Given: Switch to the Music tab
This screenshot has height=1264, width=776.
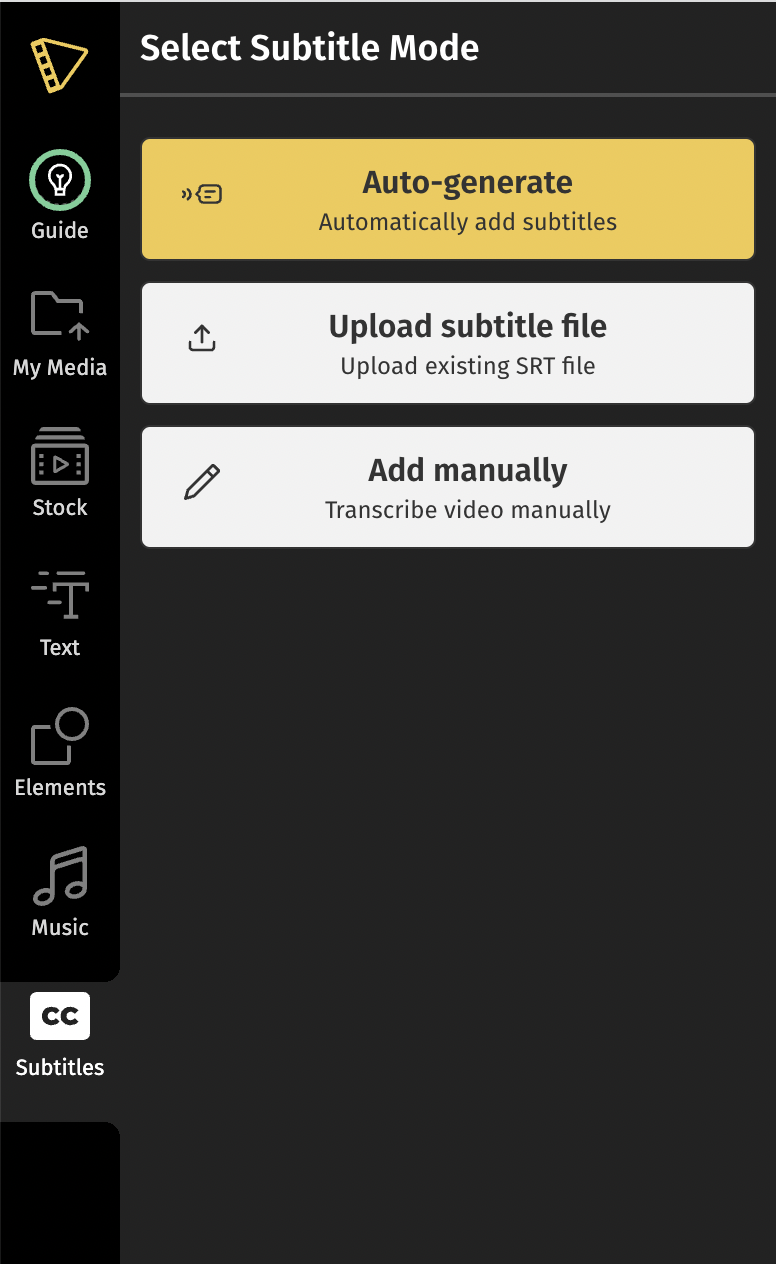Looking at the screenshot, I should point(60,894).
